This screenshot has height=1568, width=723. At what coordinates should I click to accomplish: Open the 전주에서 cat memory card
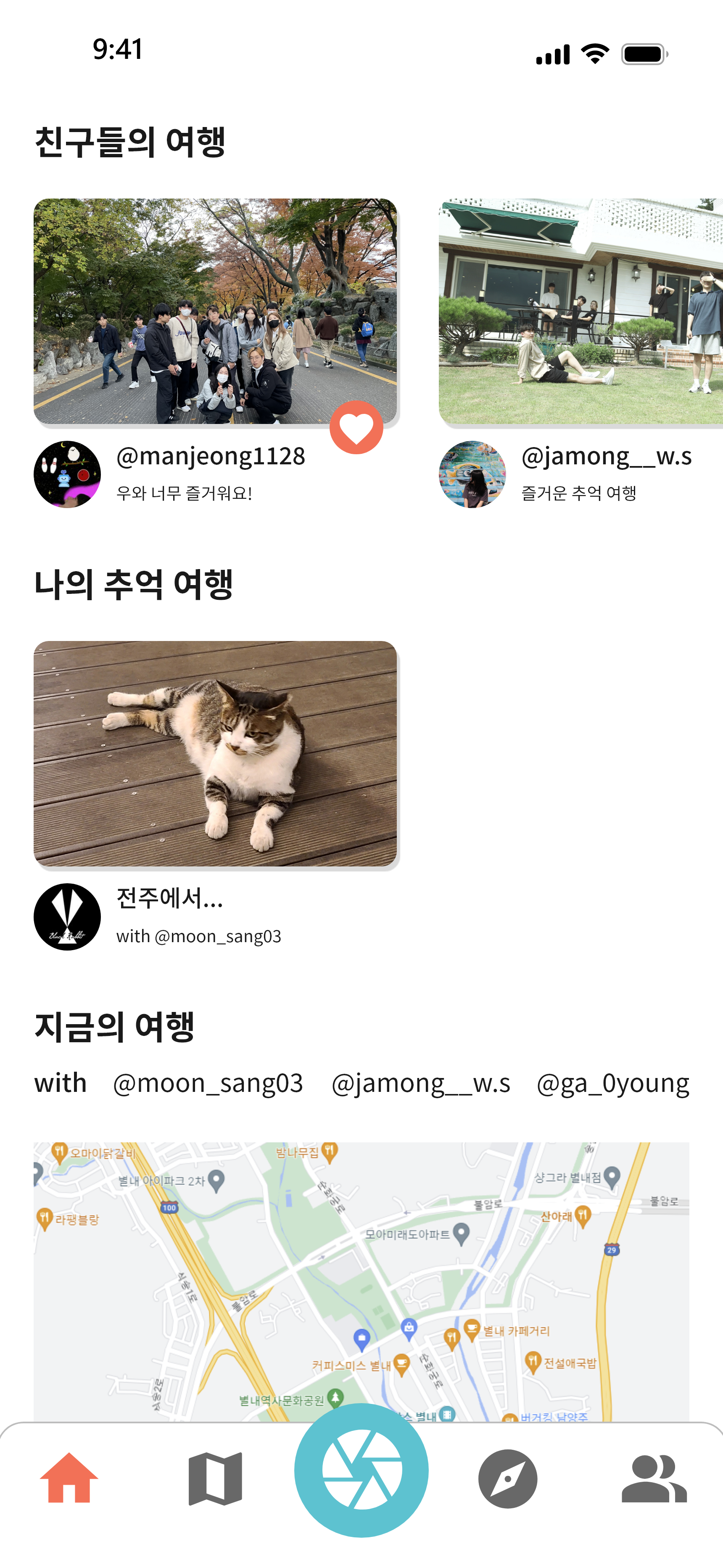point(215,753)
